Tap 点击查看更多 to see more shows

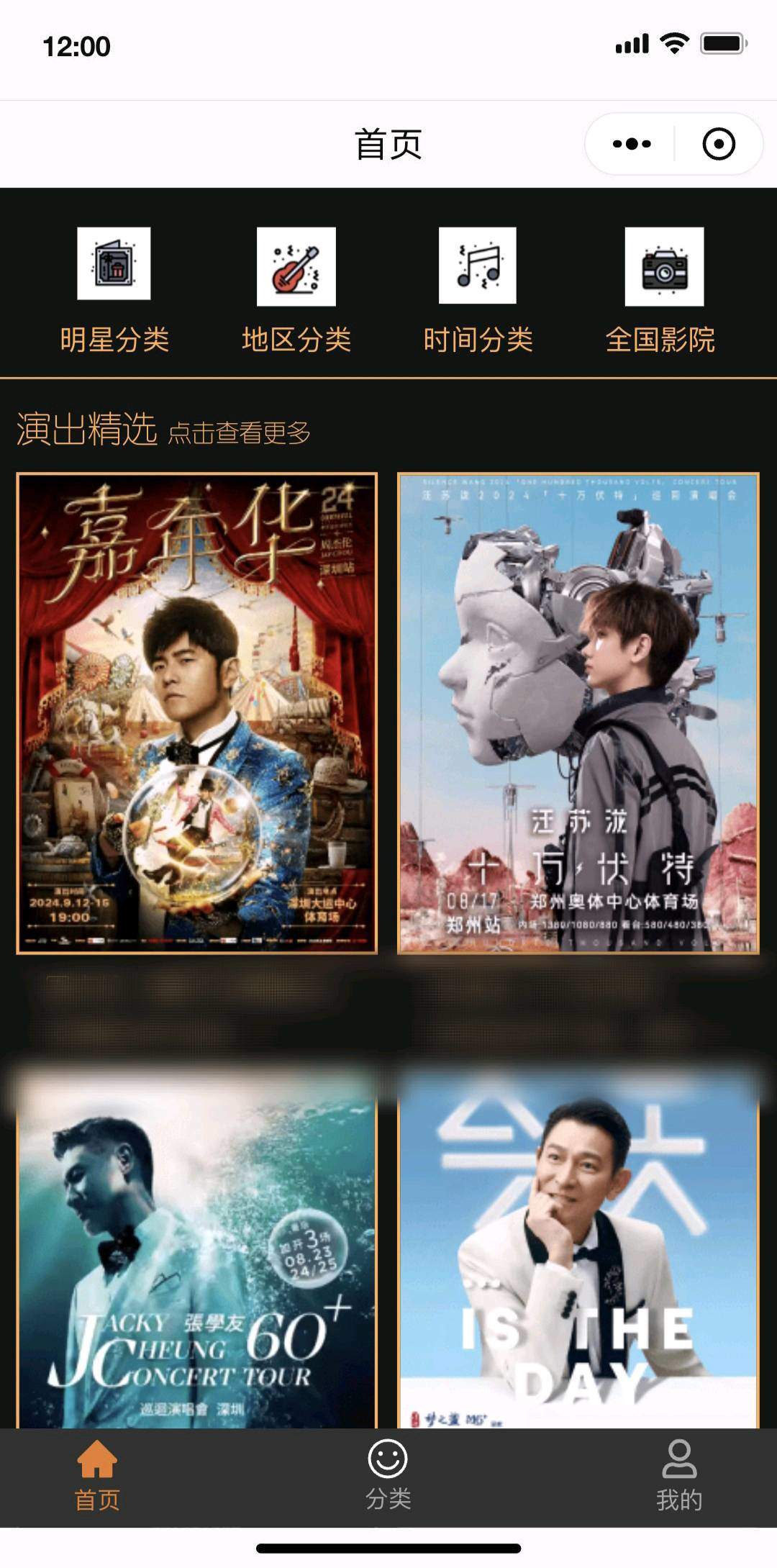tap(239, 433)
